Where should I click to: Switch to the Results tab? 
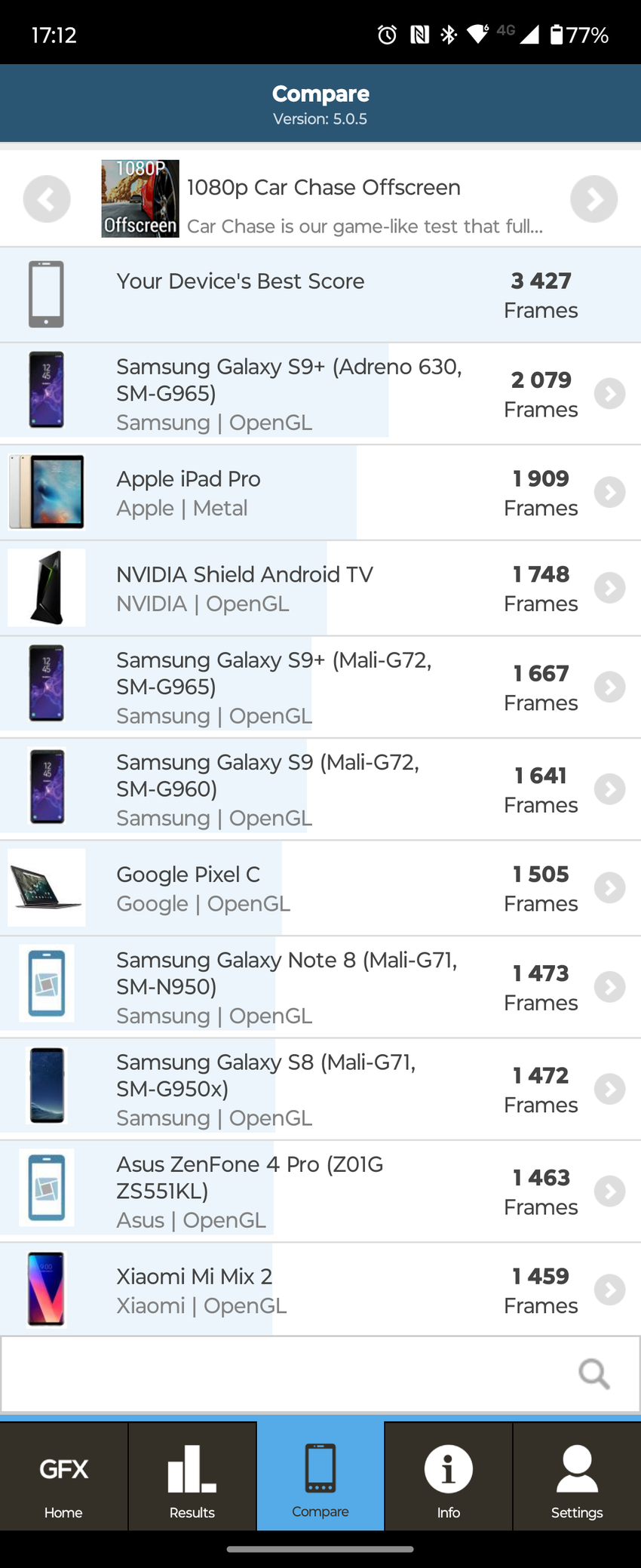point(192,1477)
